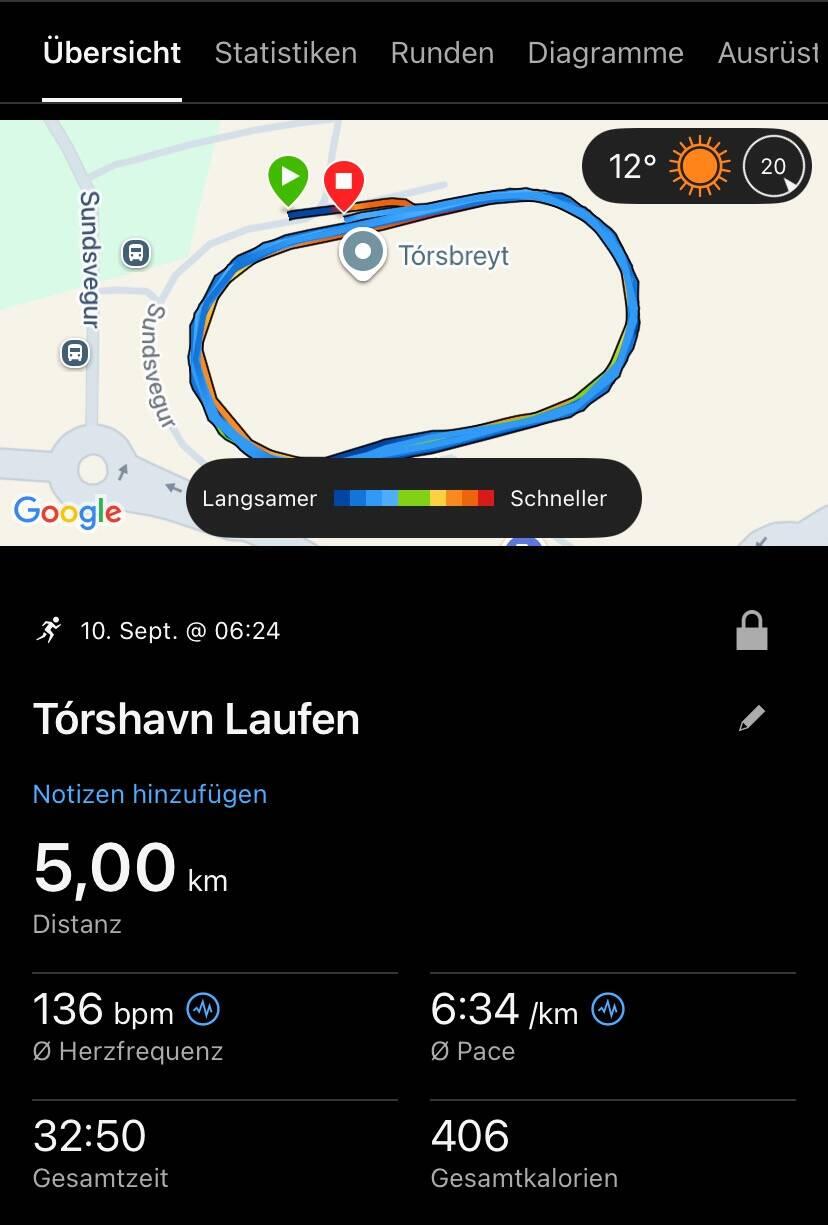Screen dimensions: 828x1225
Task: Tap the Tórsbreyt location pin on map
Action: coord(362,253)
